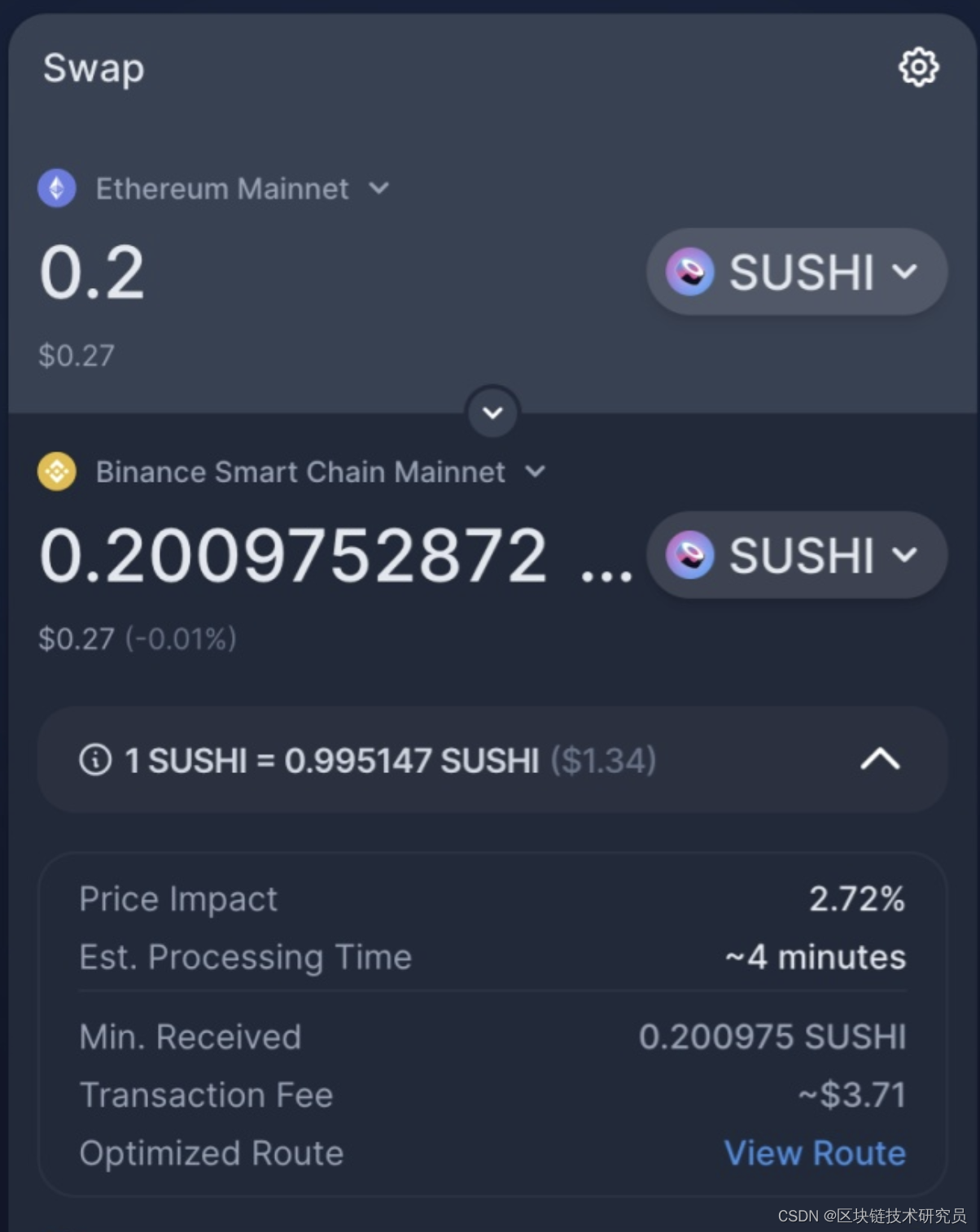This screenshot has width=980, height=1232.
Task: Switch swap direction with center arrow
Action: (x=492, y=413)
